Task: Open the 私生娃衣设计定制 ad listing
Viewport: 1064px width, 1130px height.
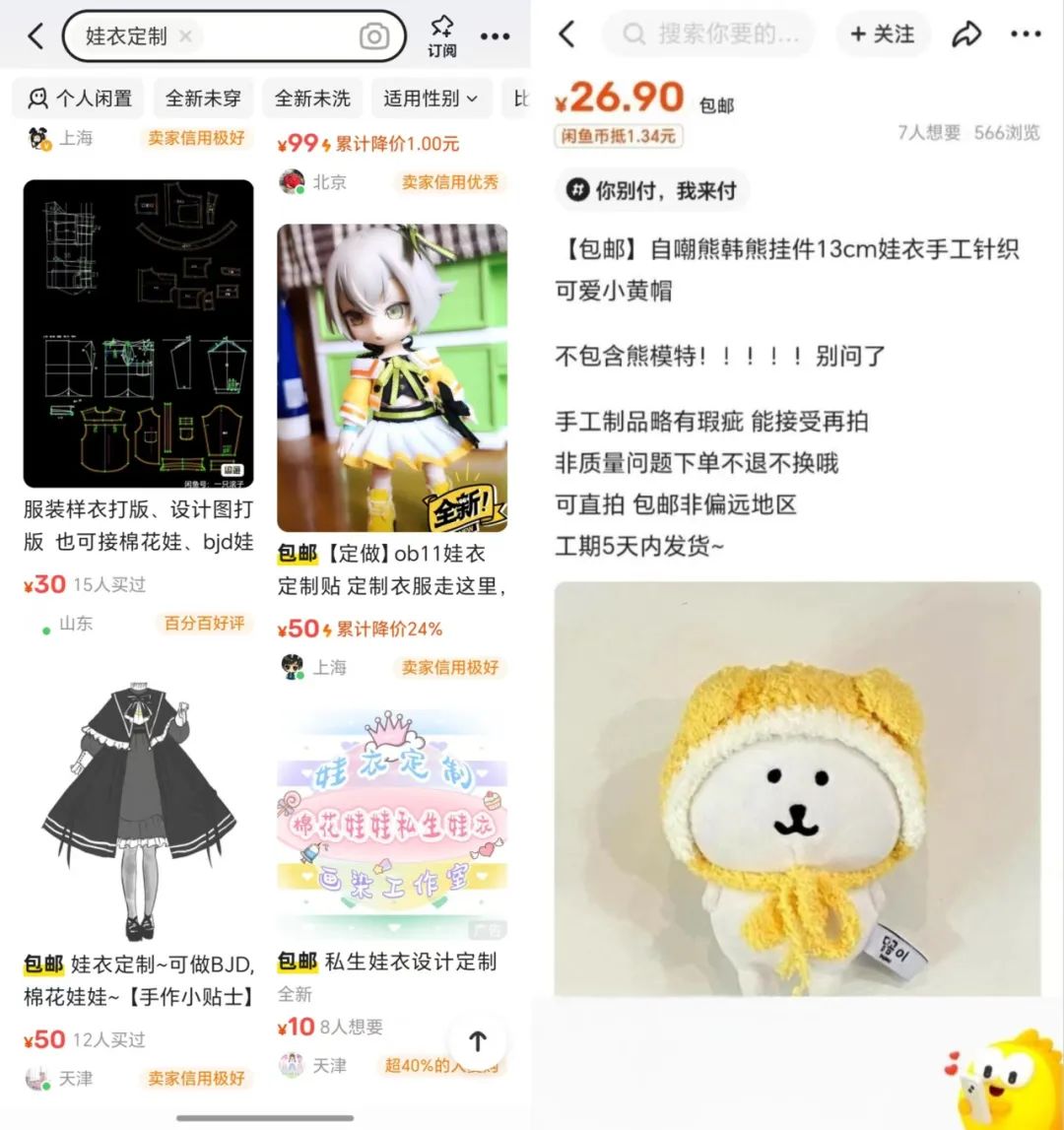Action: click(x=392, y=823)
